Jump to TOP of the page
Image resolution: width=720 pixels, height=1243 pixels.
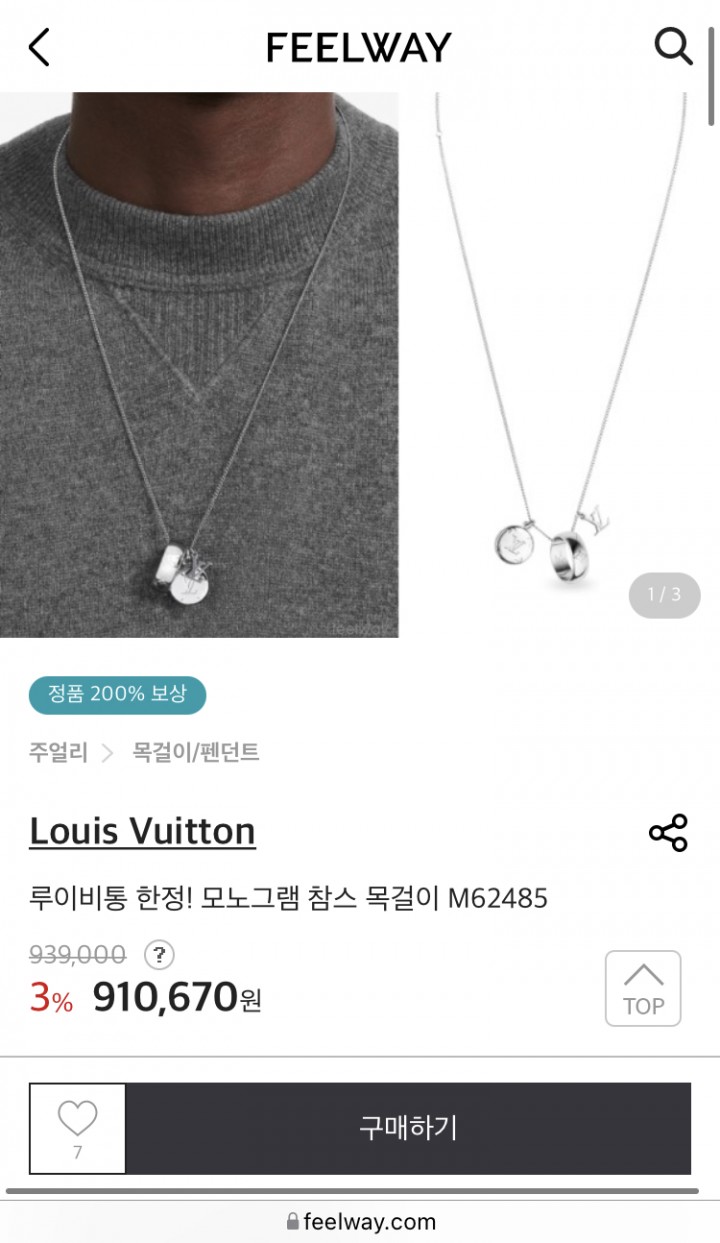(x=643, y=988)
